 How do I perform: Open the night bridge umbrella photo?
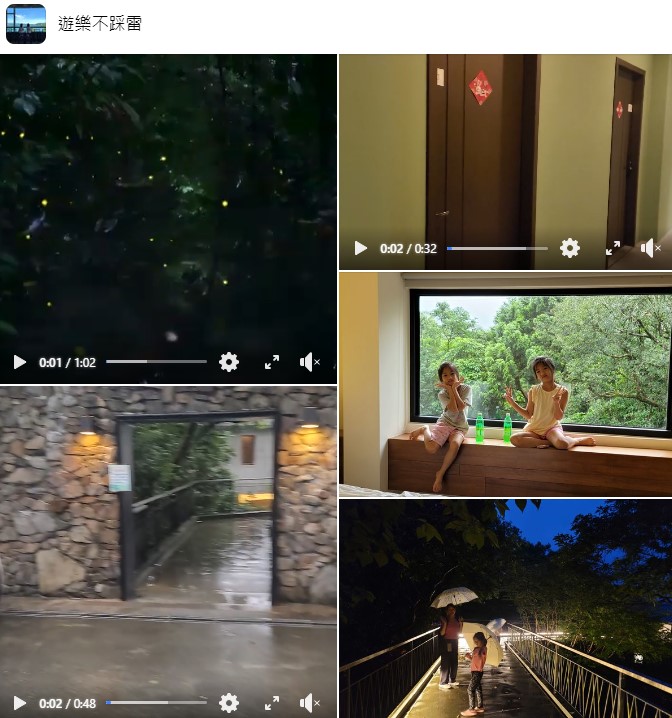pyautogui.click(x=505, y=608)
